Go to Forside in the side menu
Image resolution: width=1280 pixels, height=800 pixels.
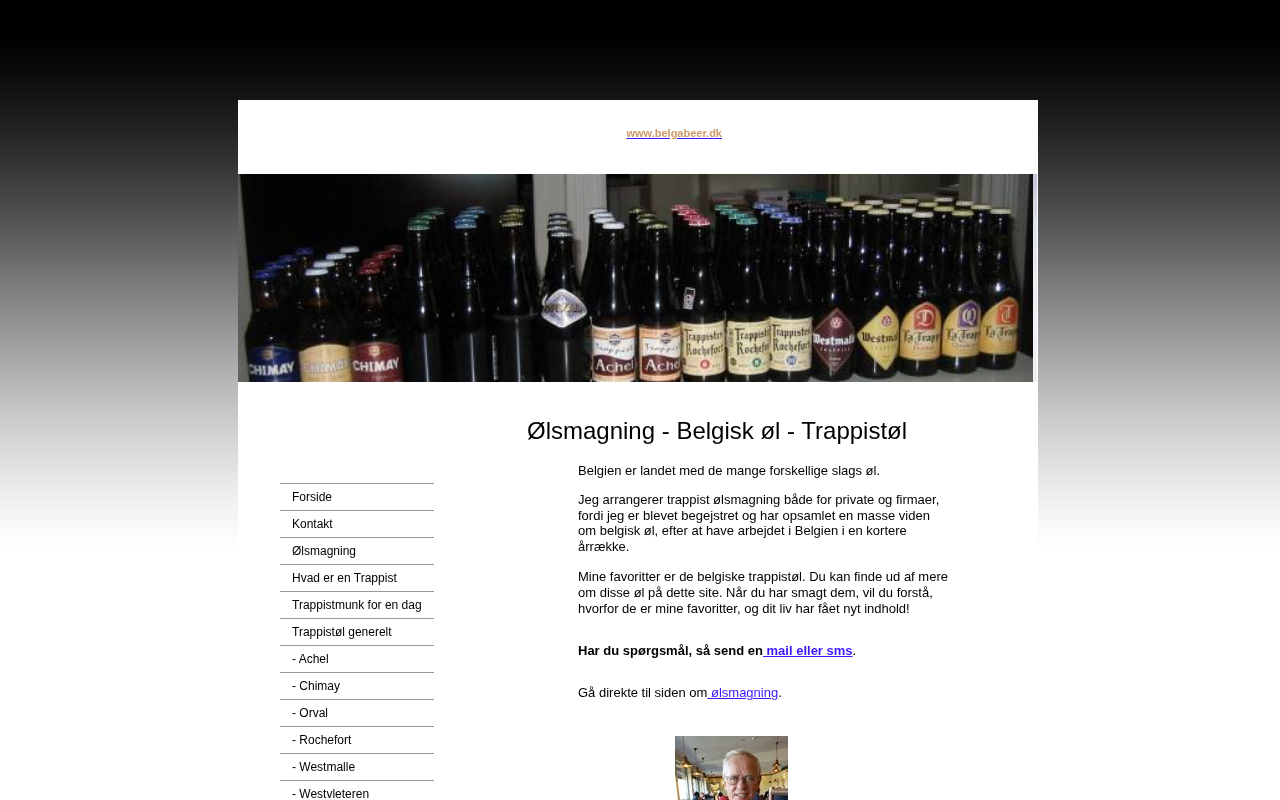pyautogui.click(x=312, y=497)
